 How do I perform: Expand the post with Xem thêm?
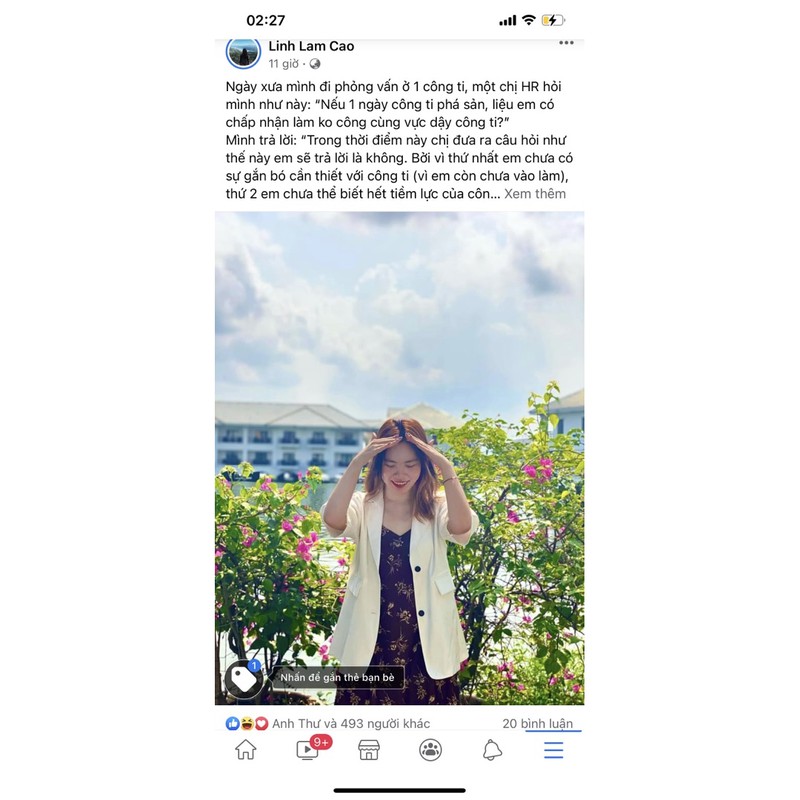point(535,194)
